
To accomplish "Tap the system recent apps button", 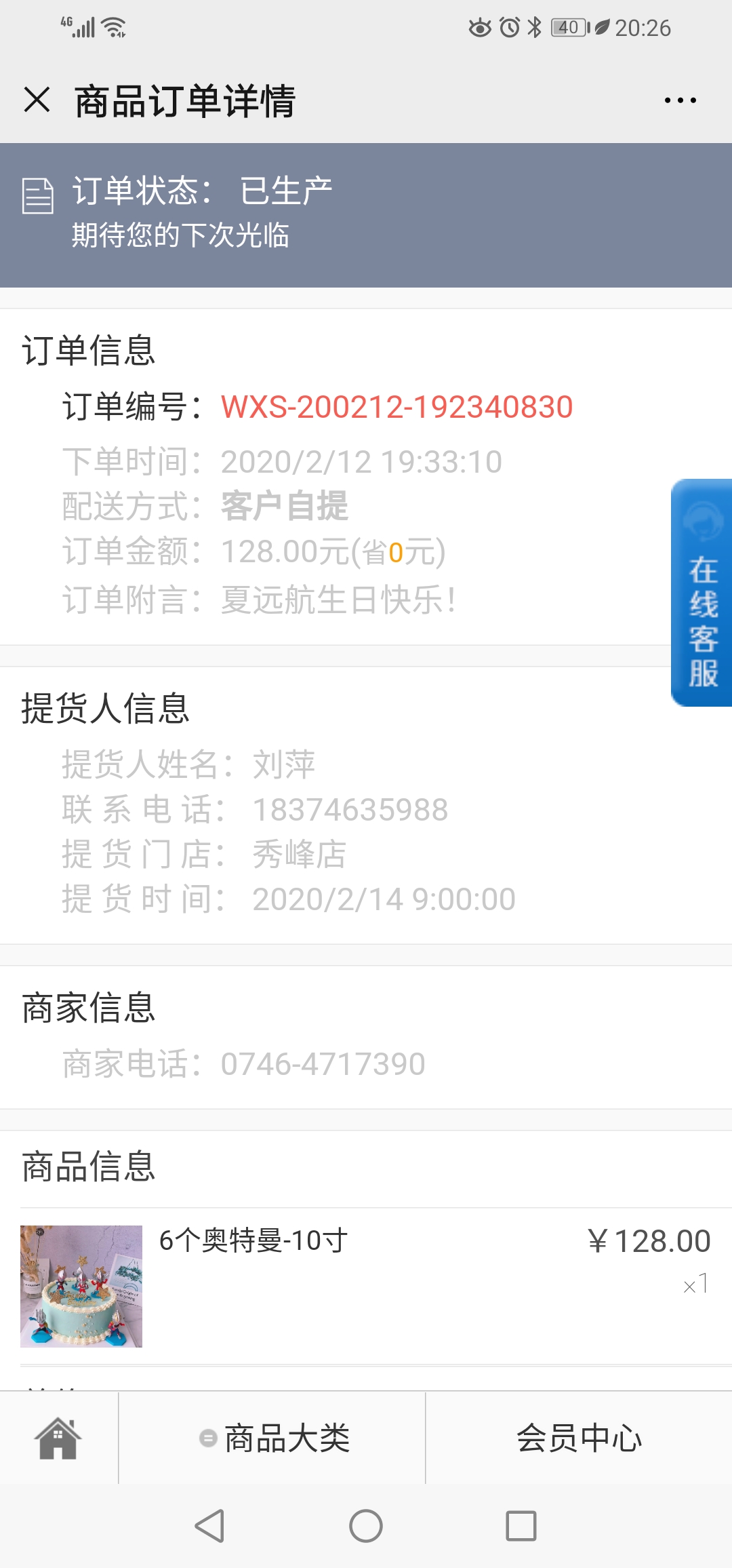I will (x=521, y=1527).
